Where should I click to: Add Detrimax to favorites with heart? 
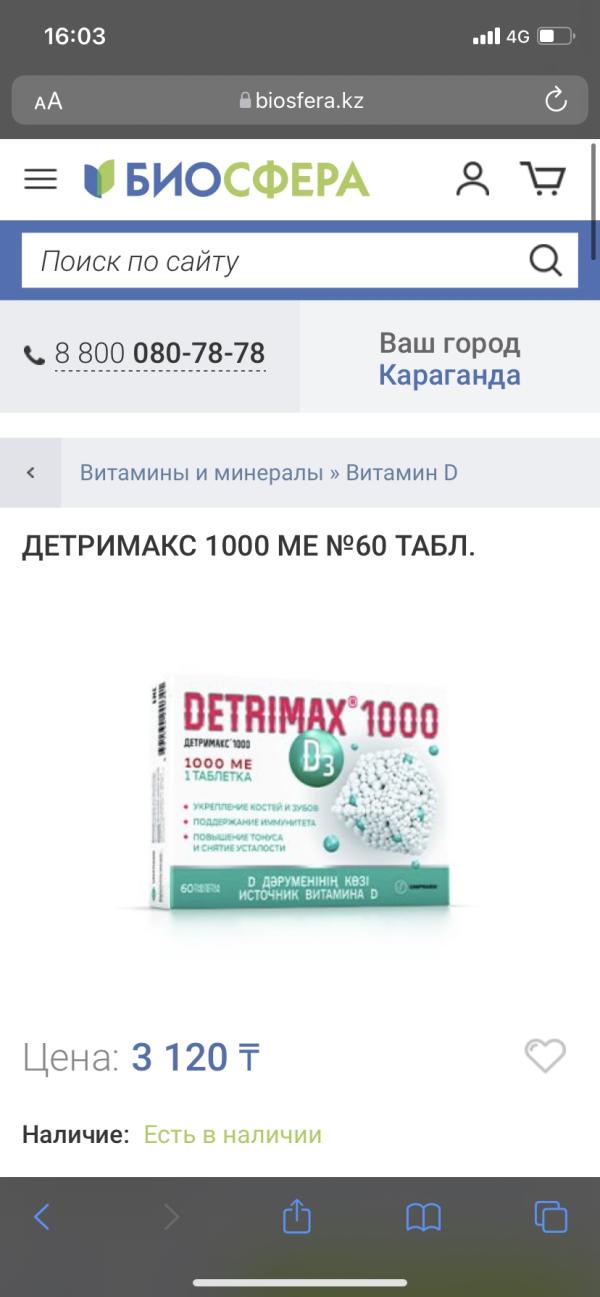point(545,1055)
